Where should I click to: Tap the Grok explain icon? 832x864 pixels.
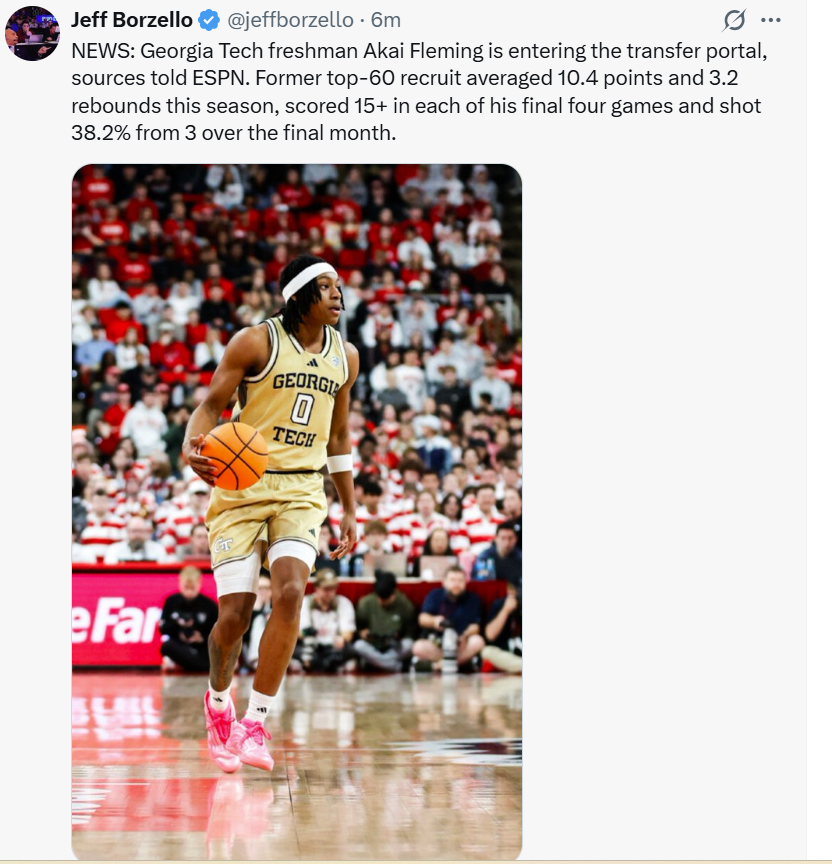pyautogui.click(x=735, y=19)
